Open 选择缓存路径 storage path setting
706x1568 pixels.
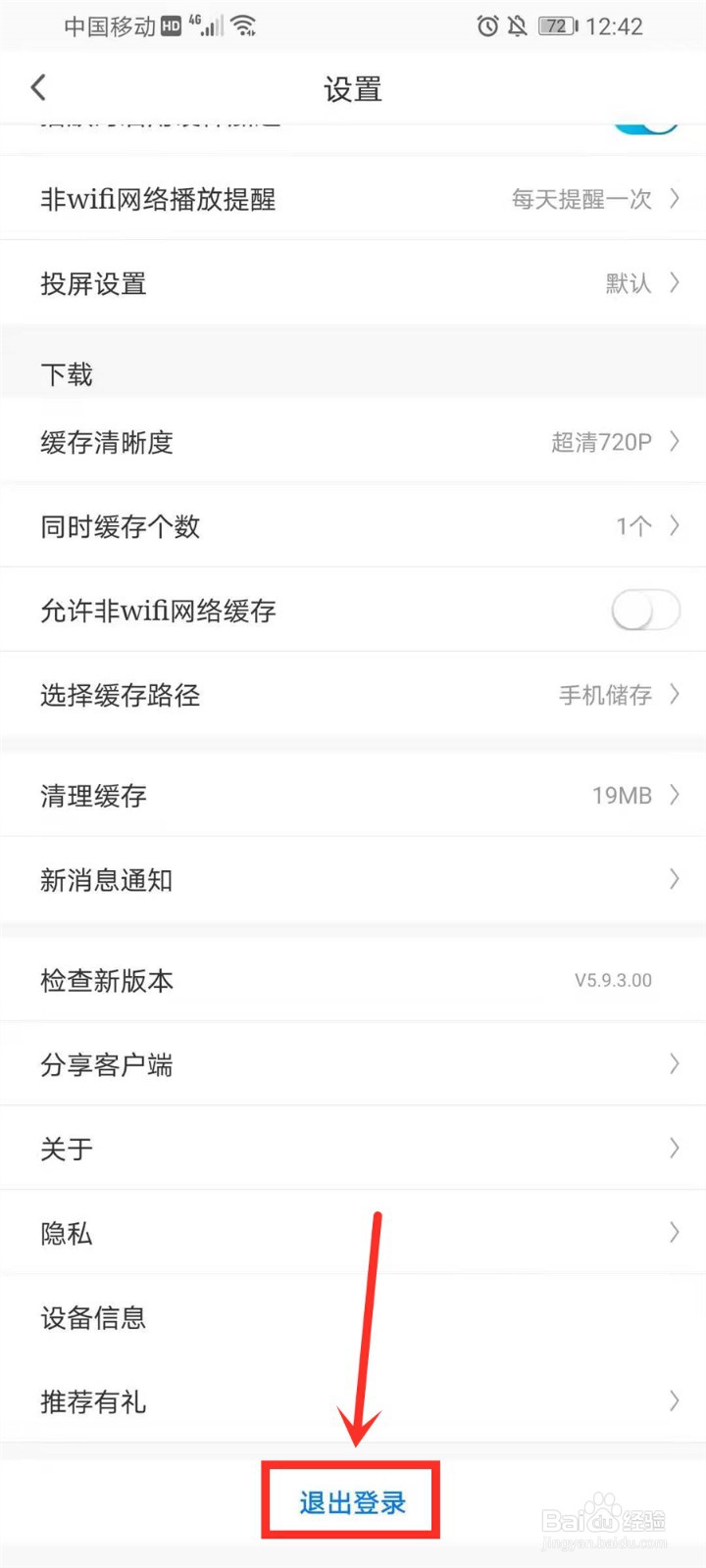point(353,695)
